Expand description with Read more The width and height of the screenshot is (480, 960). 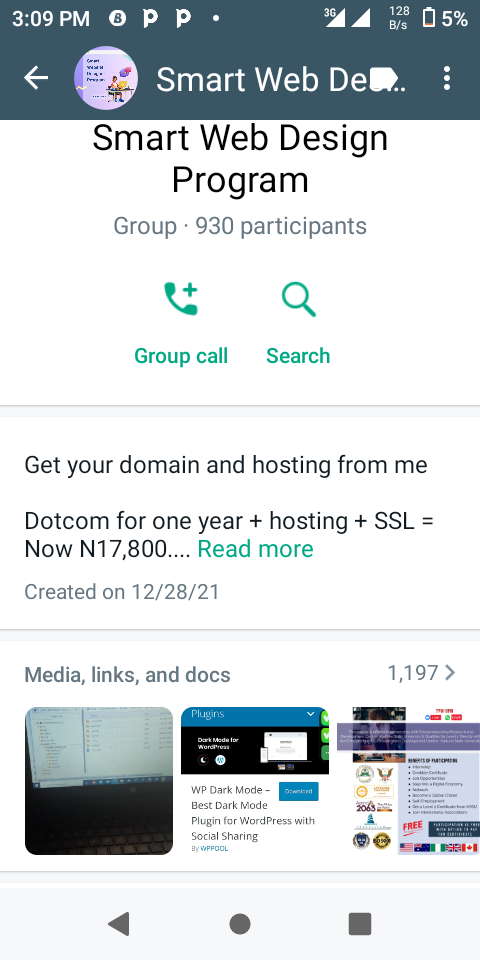(255, 549)
